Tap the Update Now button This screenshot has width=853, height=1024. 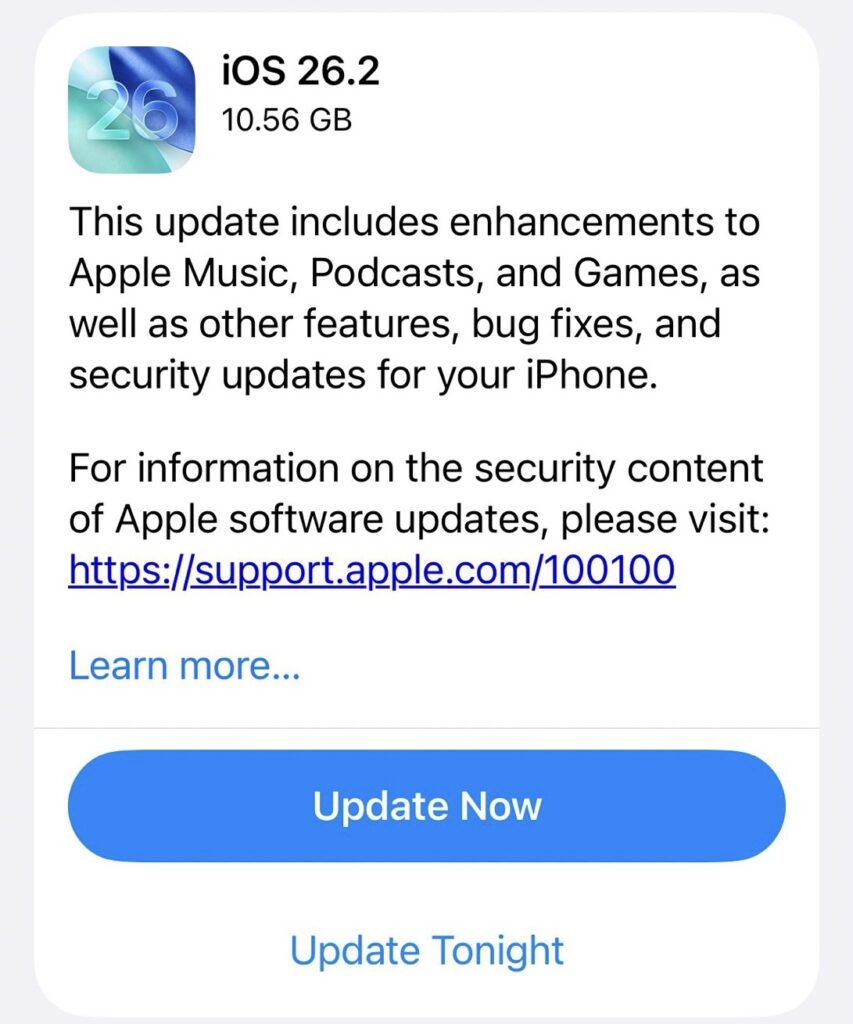427,806
